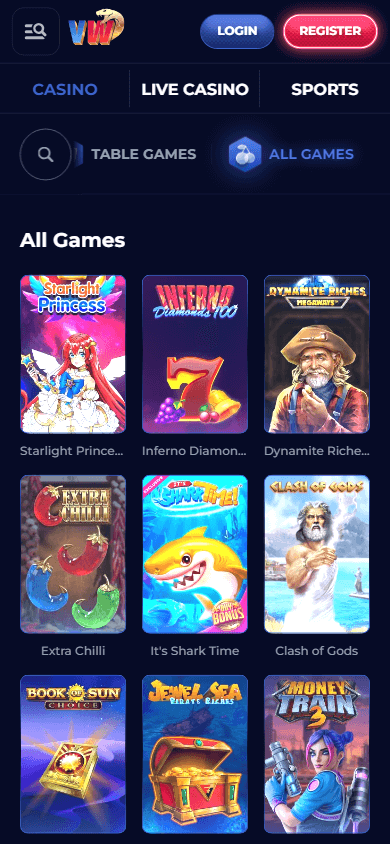Open the Extra Chilli game
The image size is (390, 844).
coord(73,554)
